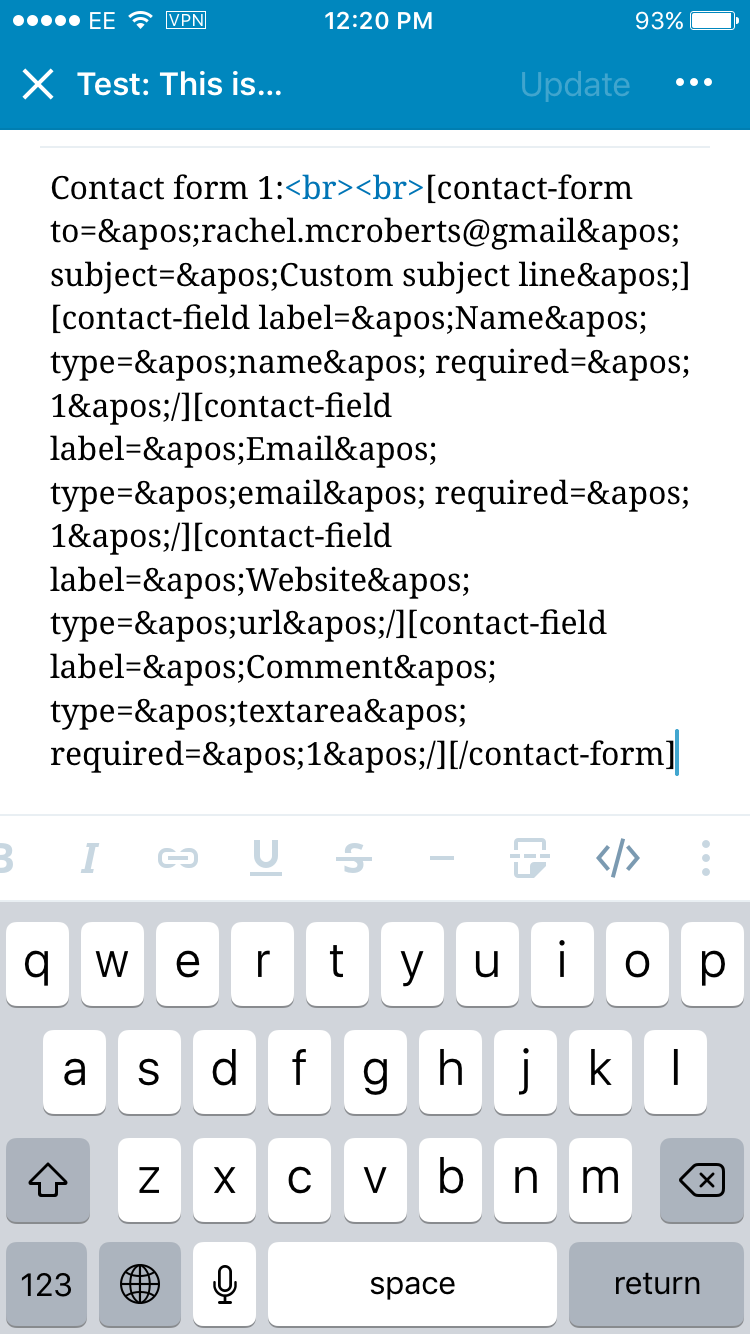Insert a read-more page break

point(529,858)
